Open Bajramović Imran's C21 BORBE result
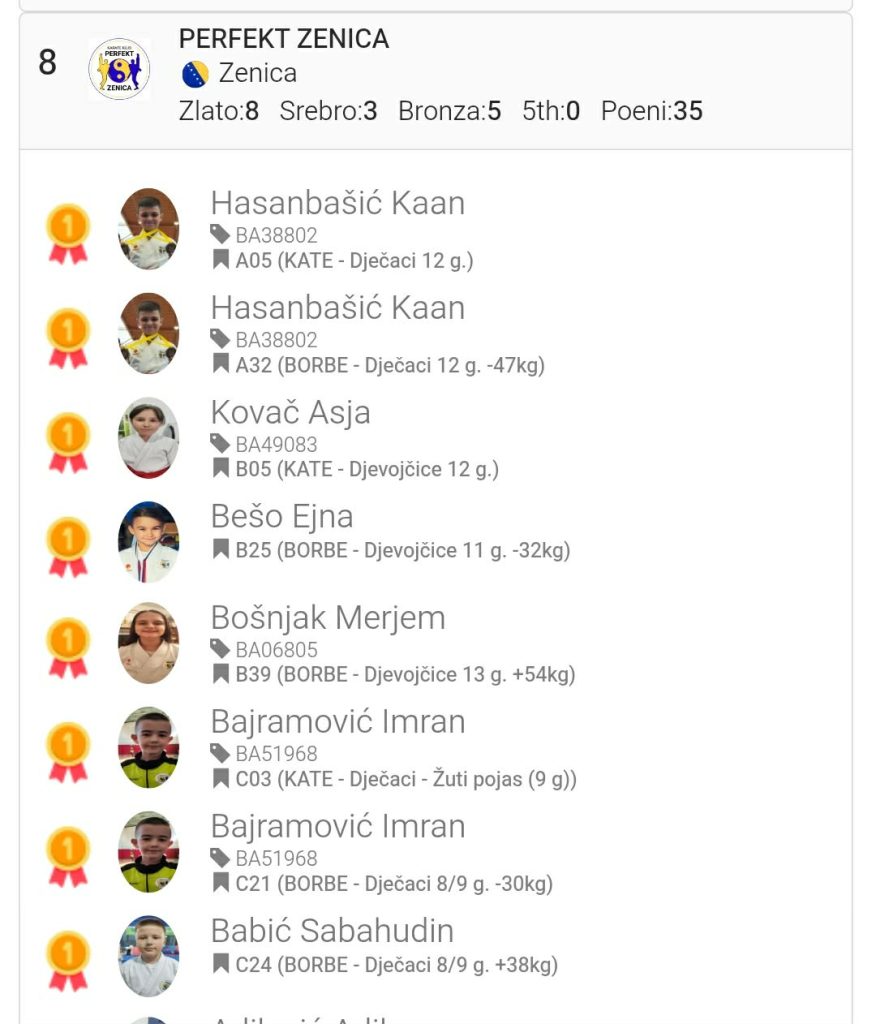 (337, 827)
